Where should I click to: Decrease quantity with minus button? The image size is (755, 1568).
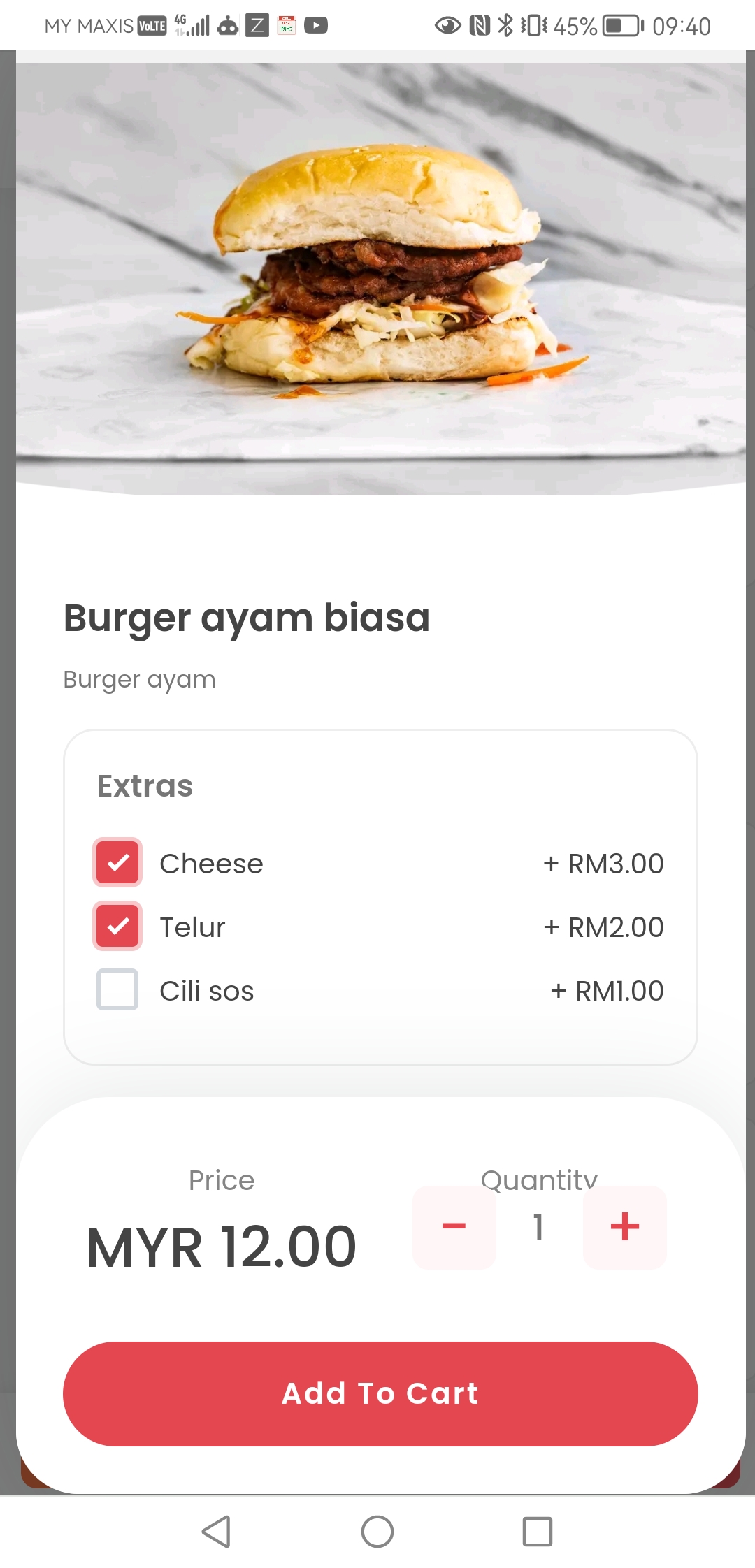click(454, 1227)
